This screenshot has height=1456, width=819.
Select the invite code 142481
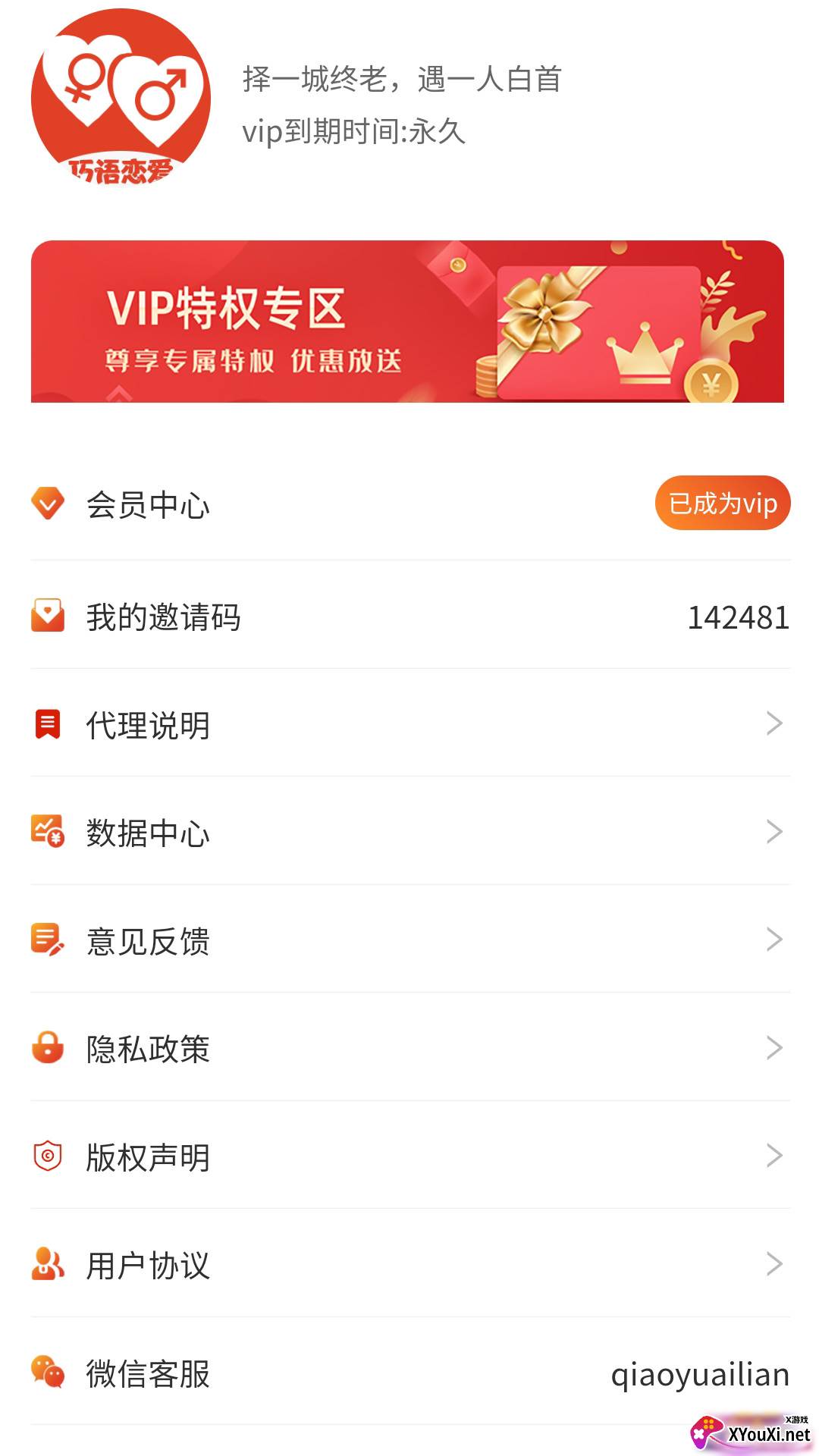click(x=739, y=618)
